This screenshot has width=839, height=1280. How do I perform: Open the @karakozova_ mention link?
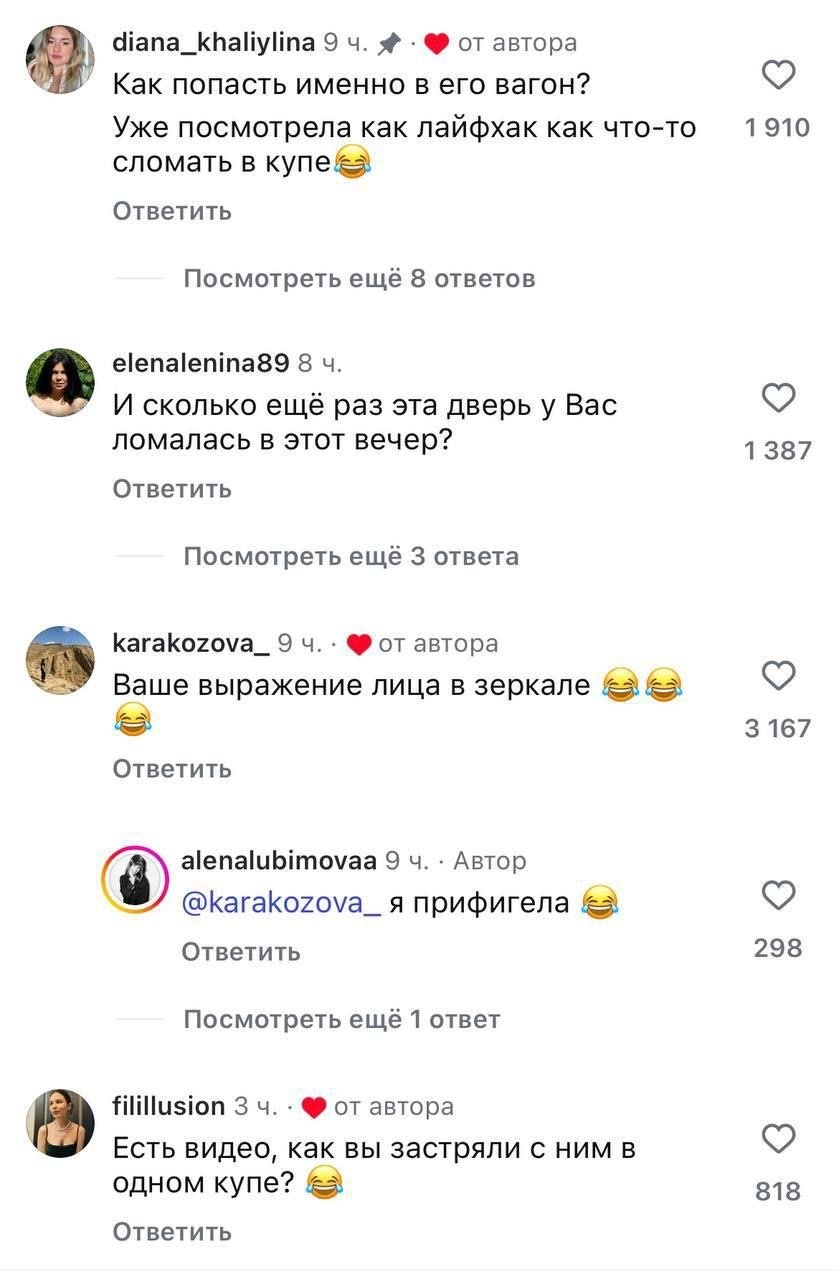[x=281, y=903]
